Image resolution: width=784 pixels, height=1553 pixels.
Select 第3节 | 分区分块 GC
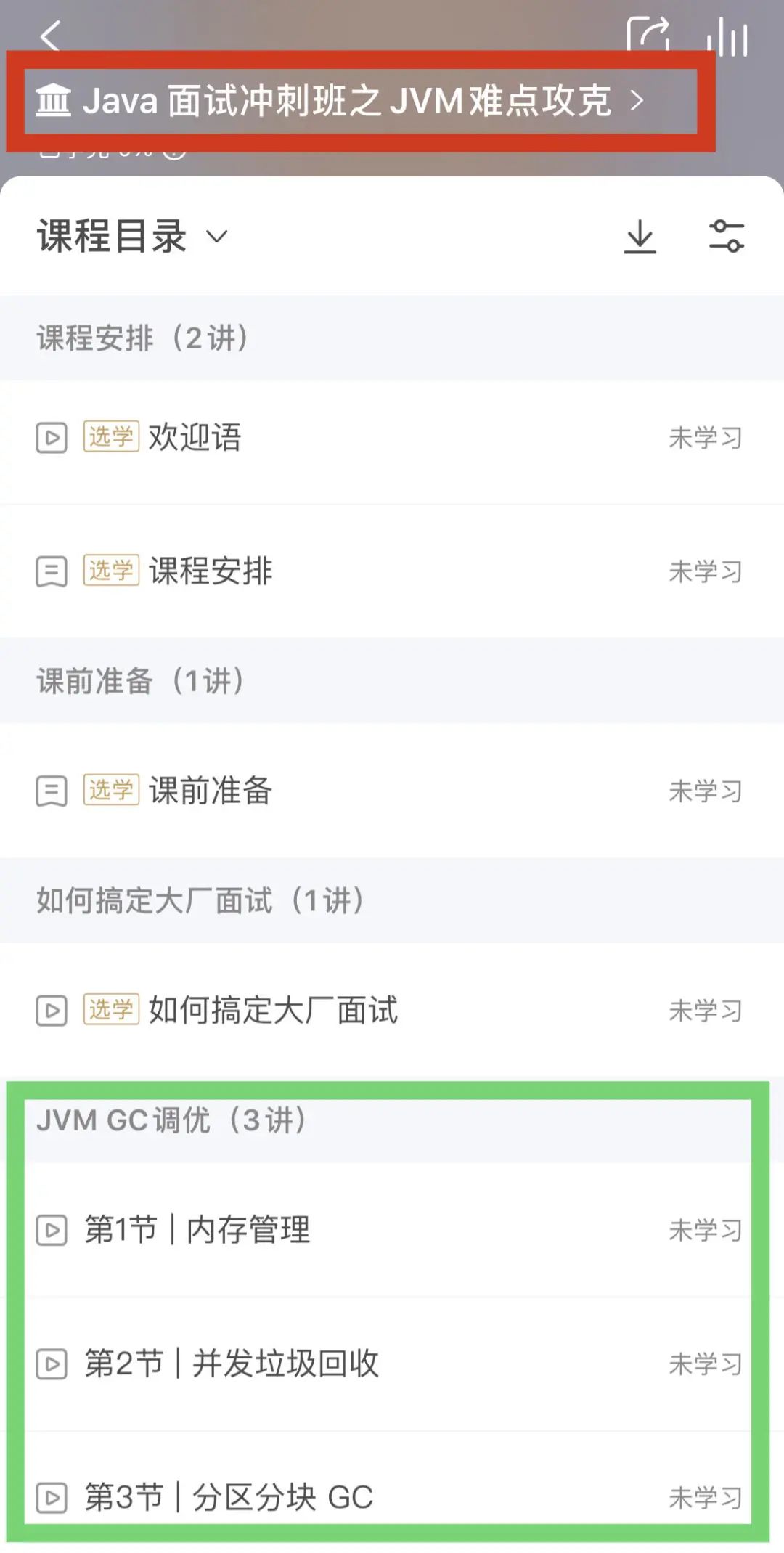[x=229, y=1497]
